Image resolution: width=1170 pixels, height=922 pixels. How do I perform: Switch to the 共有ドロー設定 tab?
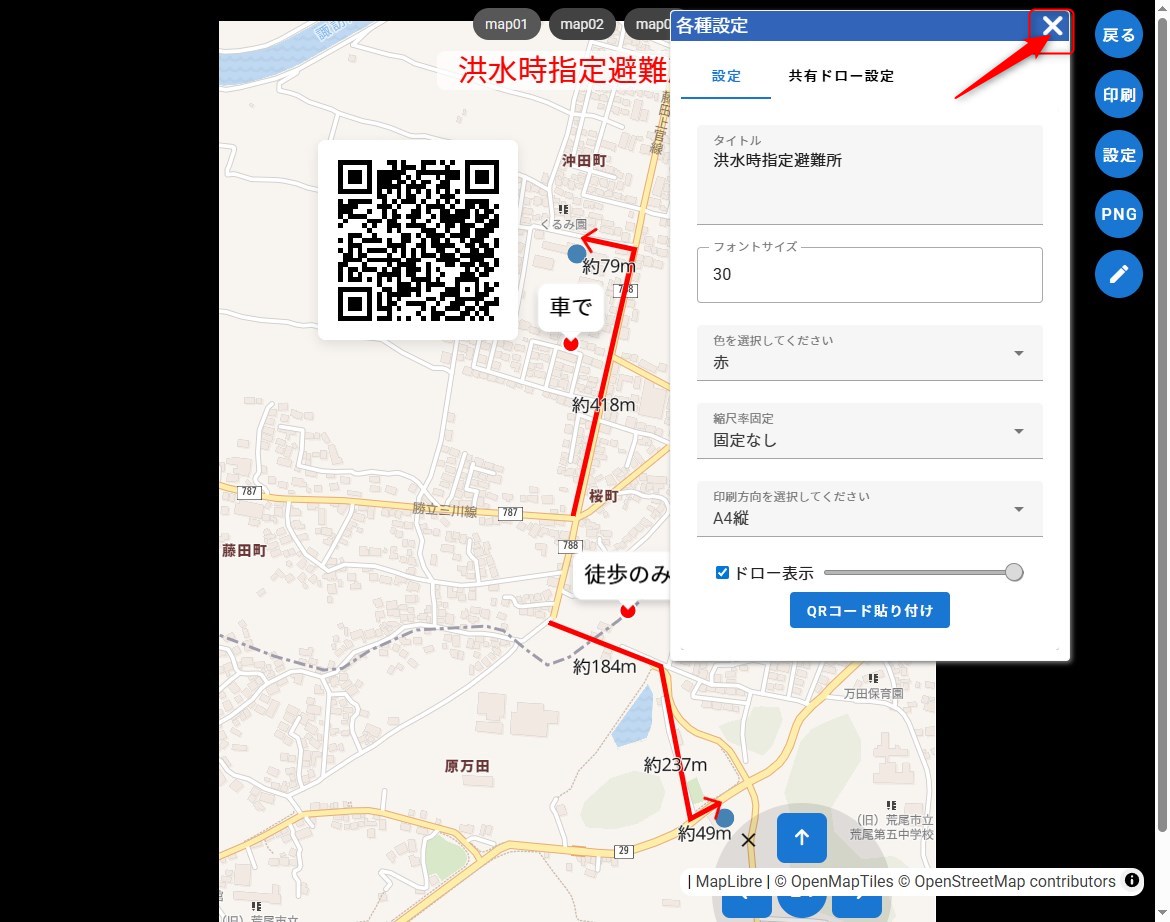840,76
